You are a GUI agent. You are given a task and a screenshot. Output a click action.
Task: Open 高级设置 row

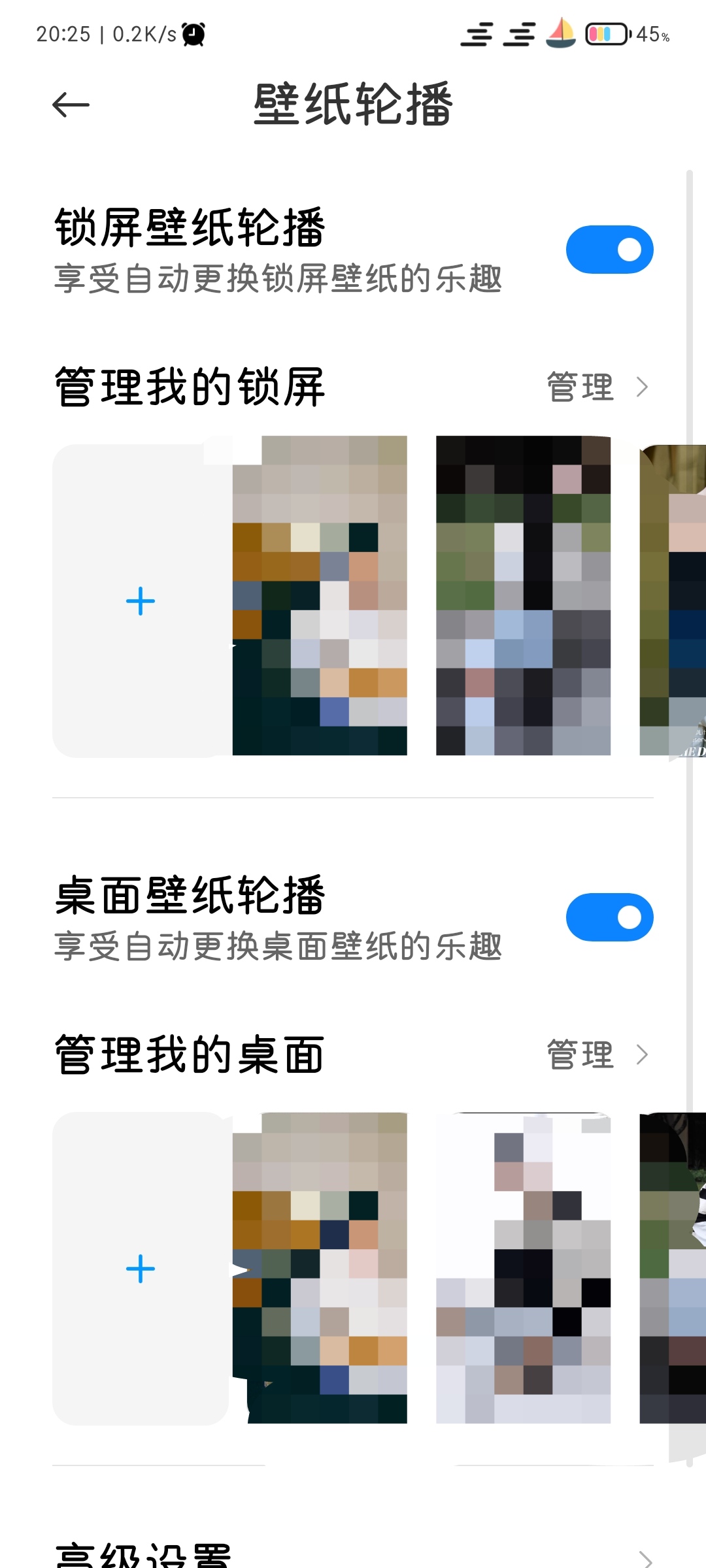(x=353, y=1555)
